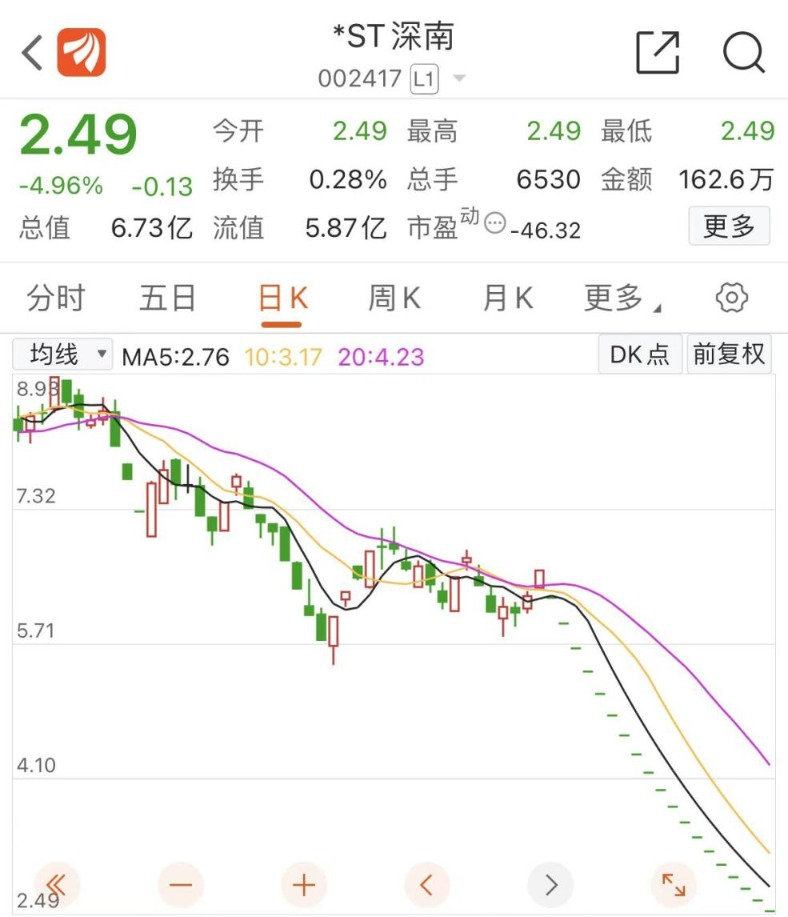
Task: Pan the chart right with the arrow button
Action: tap(549, 884)
